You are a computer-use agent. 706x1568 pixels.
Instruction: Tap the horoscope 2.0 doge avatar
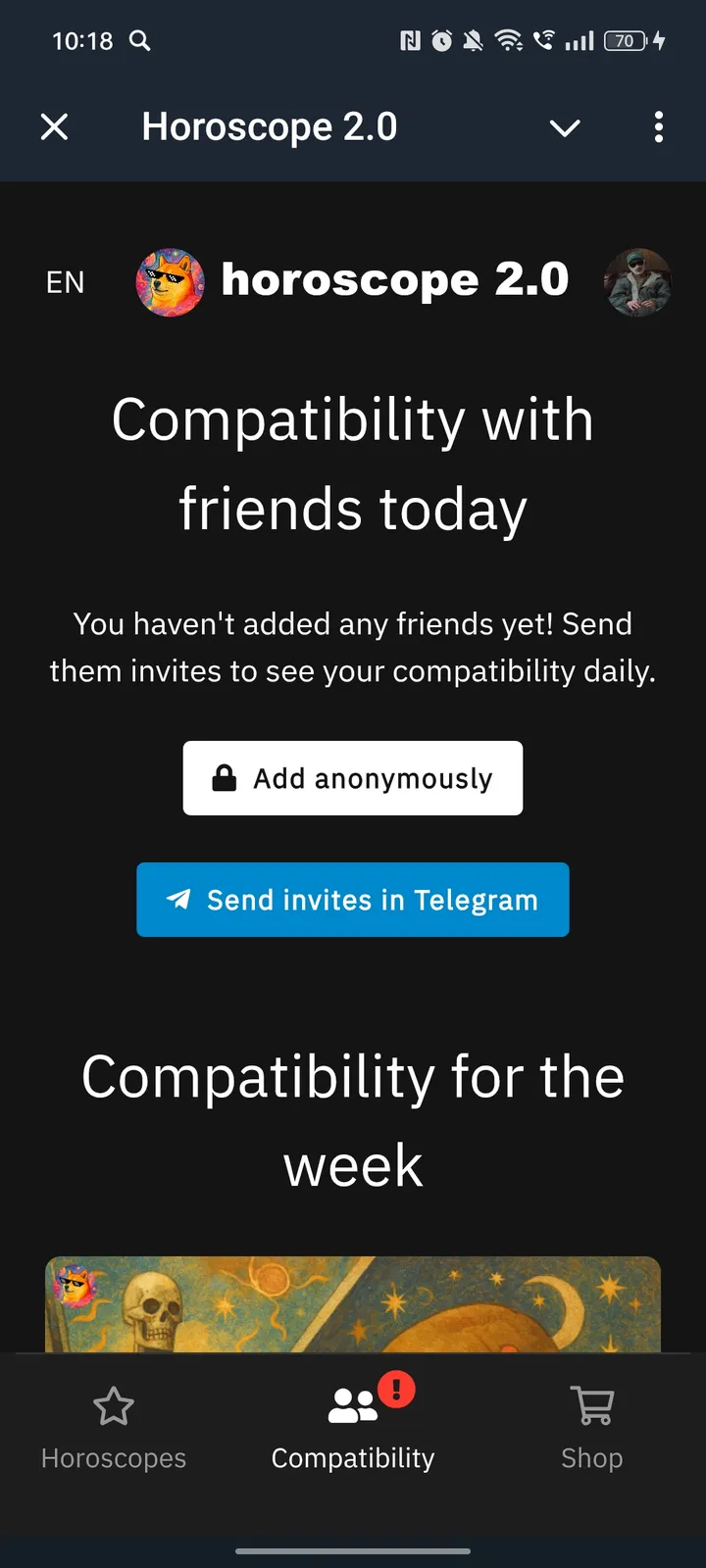coord(168,282)
